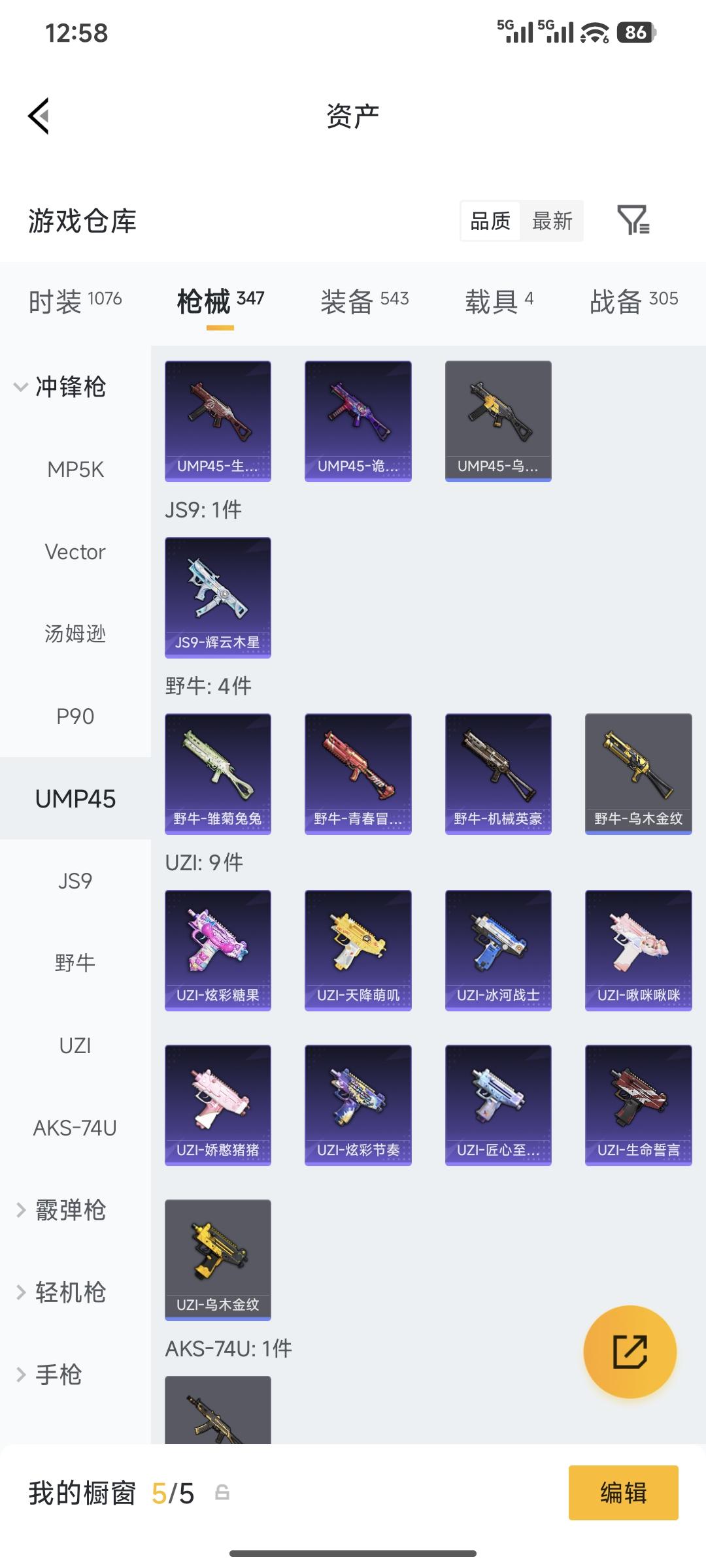706x1568 pixels.
Task: Open the filter icon next to 最新
Action: [x=633, y=220]
